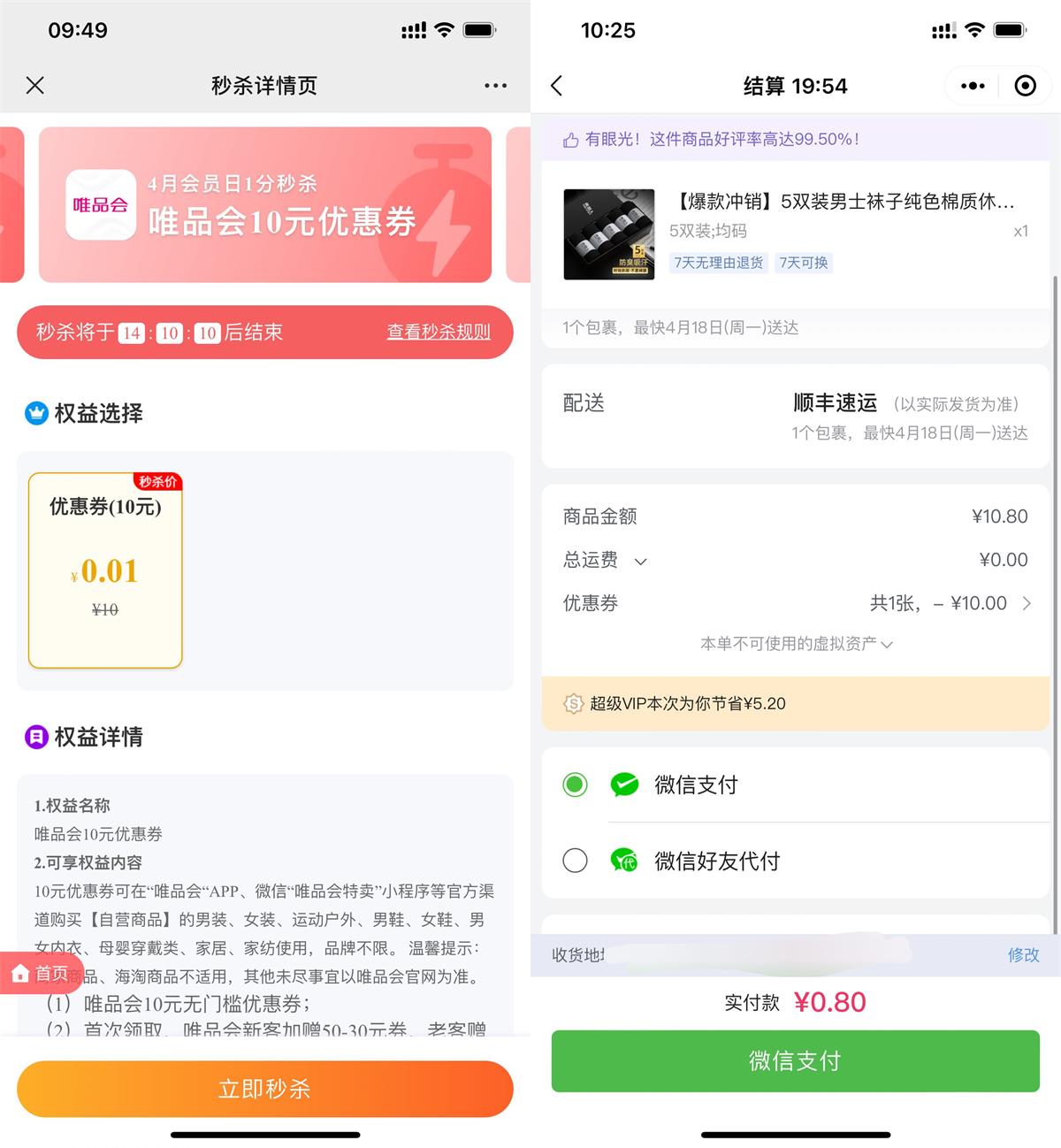Expand the 总运费 details

pyautogui.click(x=640, y=561)
